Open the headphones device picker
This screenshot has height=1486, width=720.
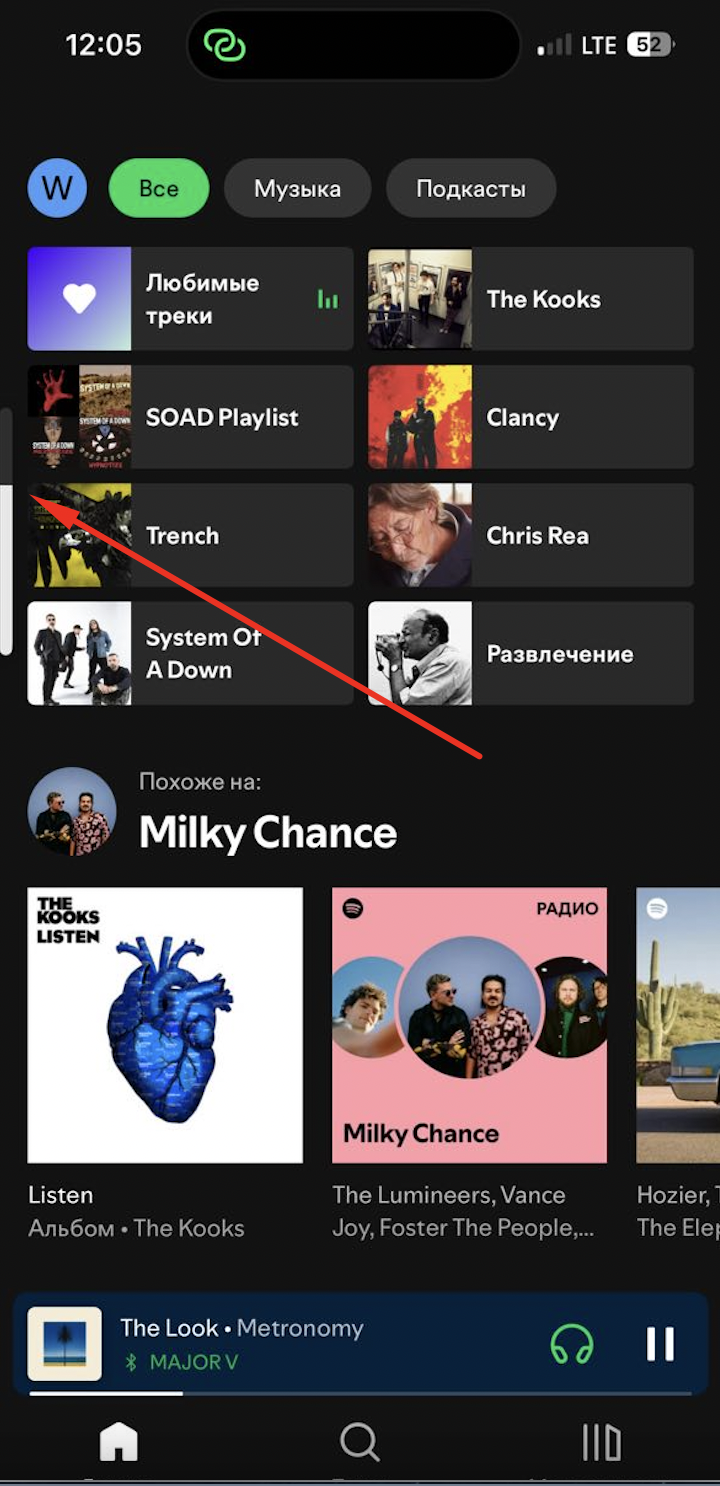click(x=572, y=1344)
